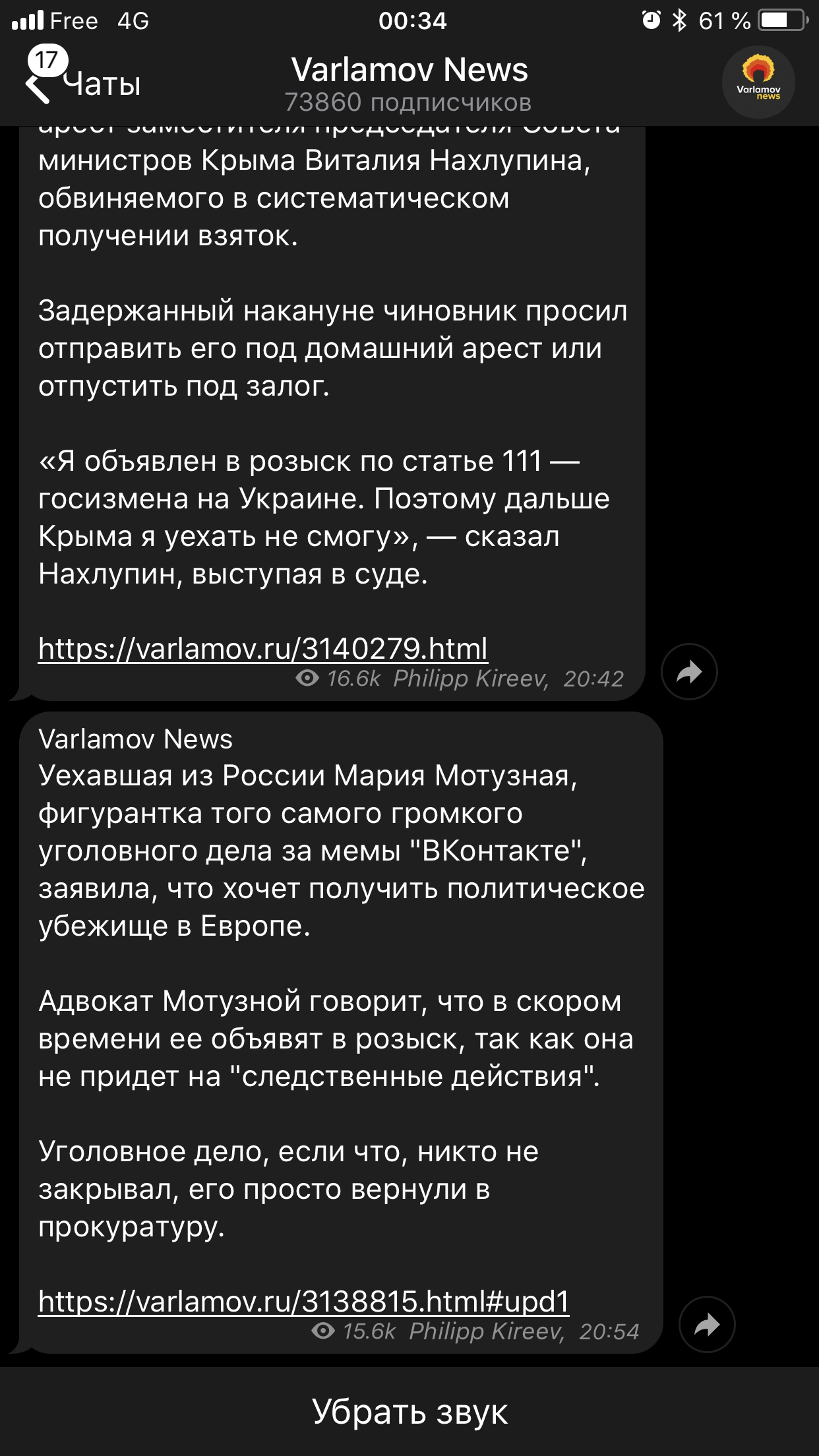Viewport: 819px width, 1456px height.
Task: Open link varlamov.ru/3138815.html#upd1
Action: (303, 1301)
